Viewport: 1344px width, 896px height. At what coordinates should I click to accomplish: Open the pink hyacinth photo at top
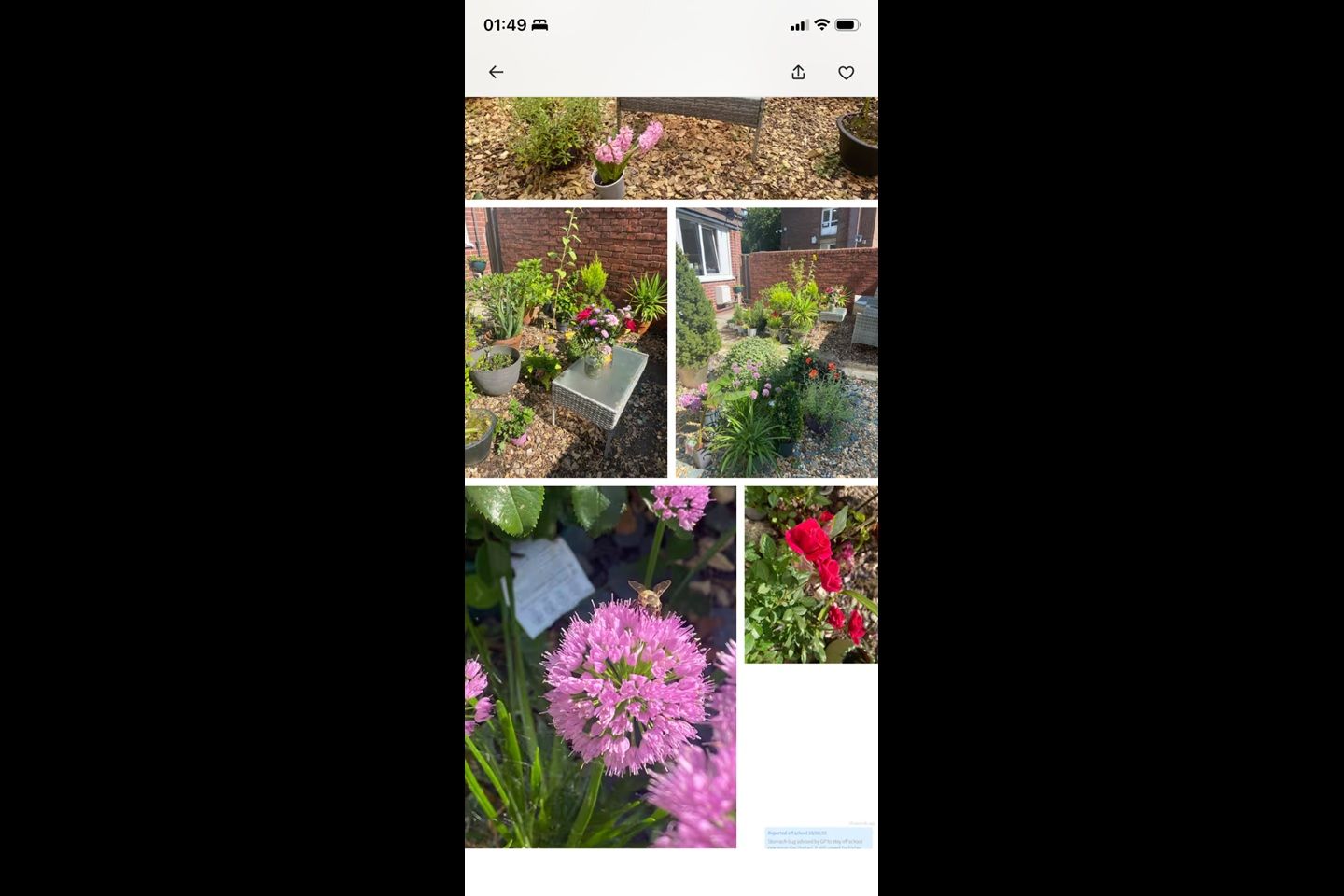(x=671, y=148)
